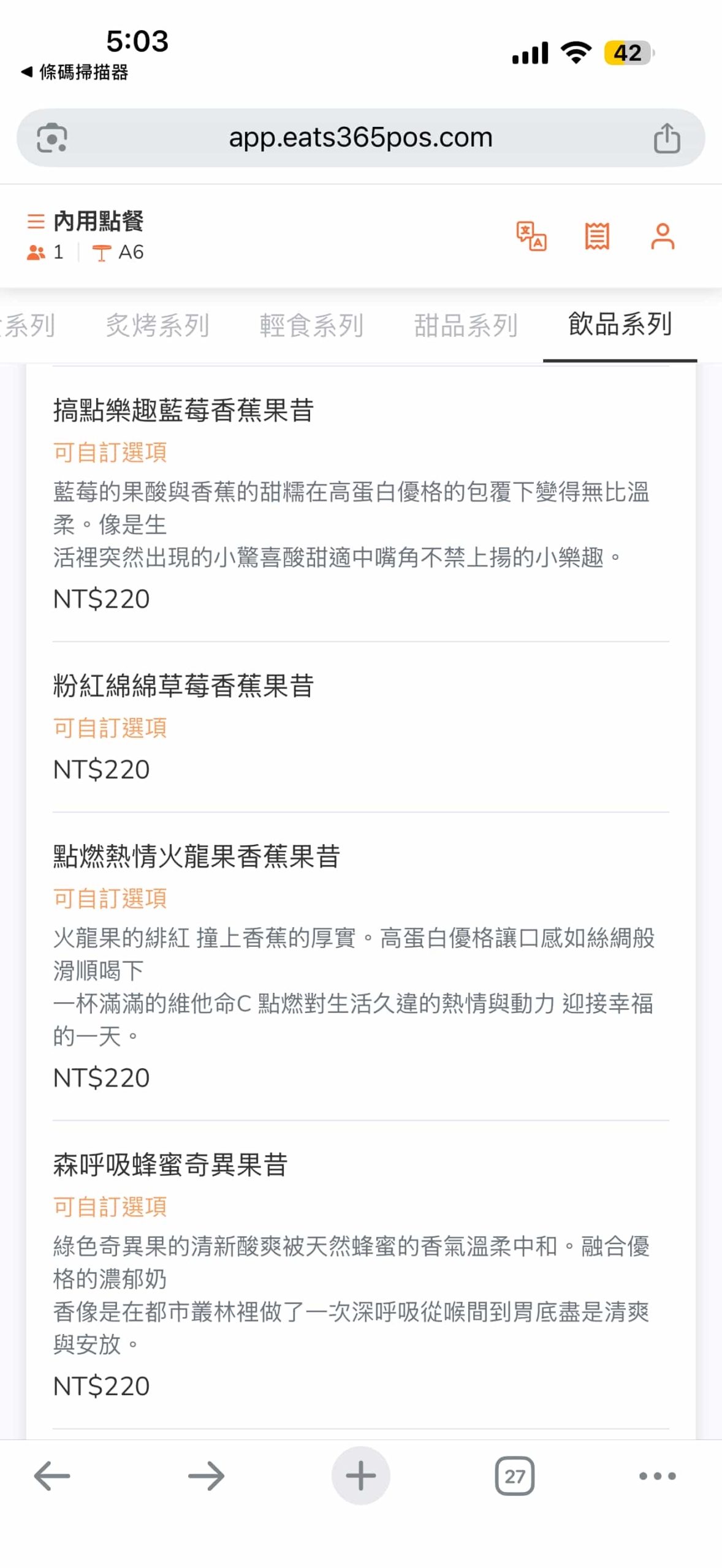
Task: Open a new browser tab
Action: tap(360, 1476)
